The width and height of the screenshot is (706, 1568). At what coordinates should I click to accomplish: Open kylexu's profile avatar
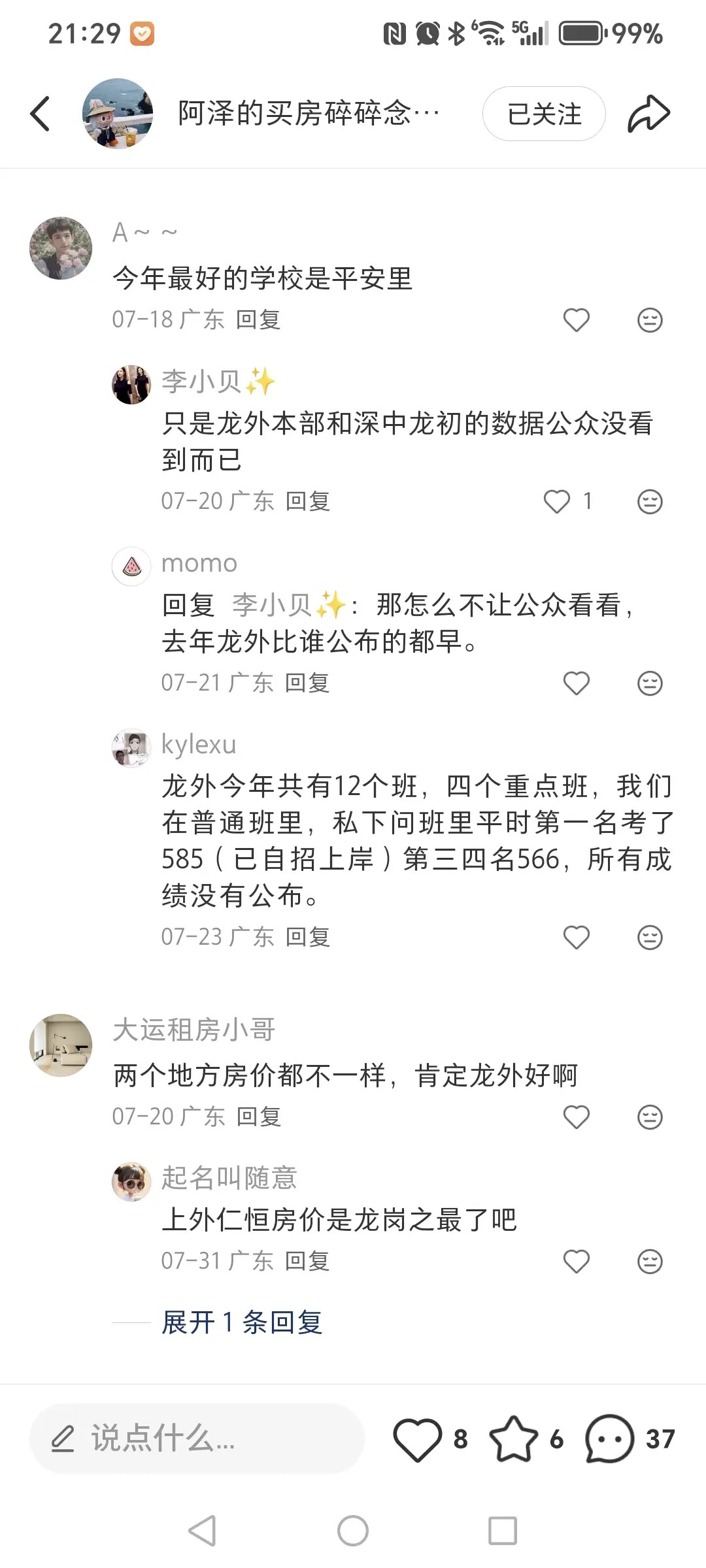click(x=131, y=747)
